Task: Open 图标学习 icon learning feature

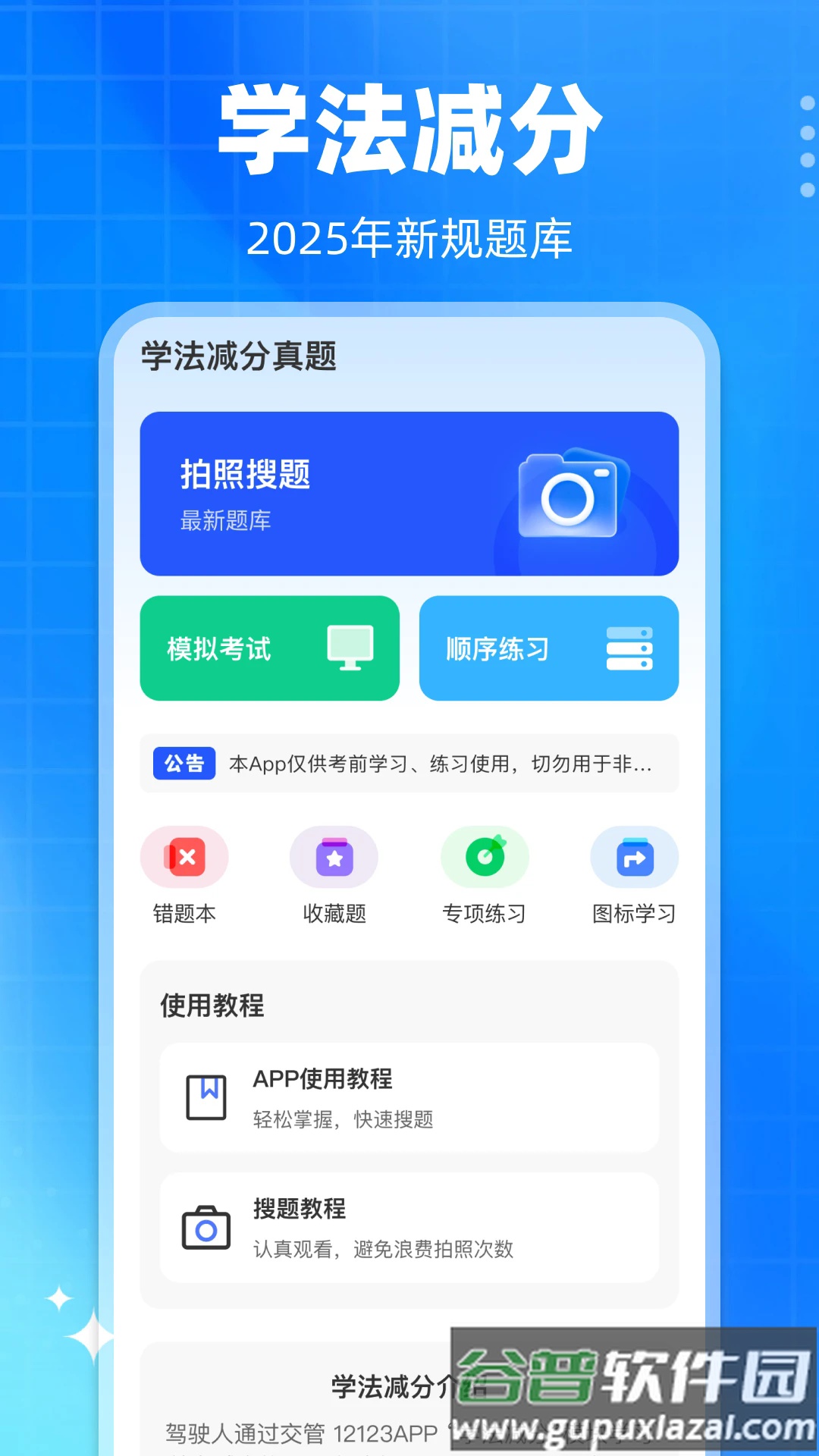Action: [635, 856]
